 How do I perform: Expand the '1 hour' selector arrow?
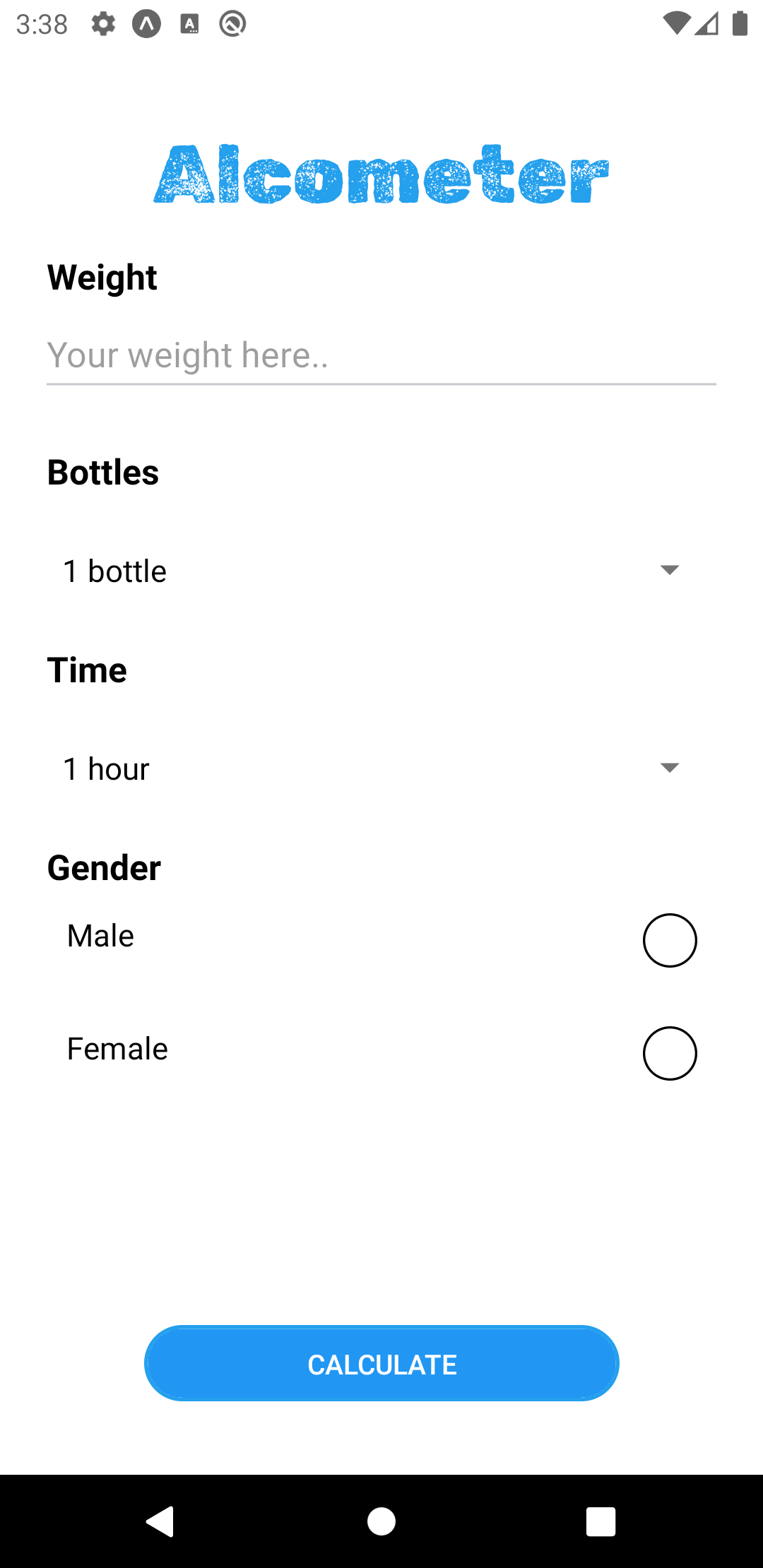[x=670, y=768]
